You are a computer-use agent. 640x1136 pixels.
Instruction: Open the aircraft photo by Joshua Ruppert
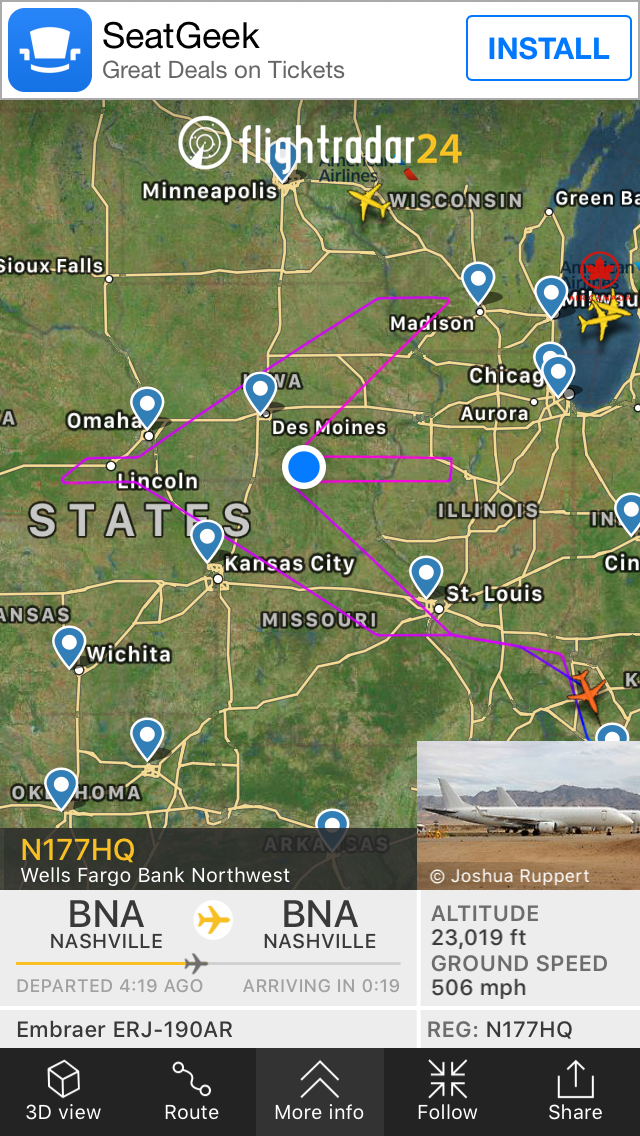click(528, 814)
